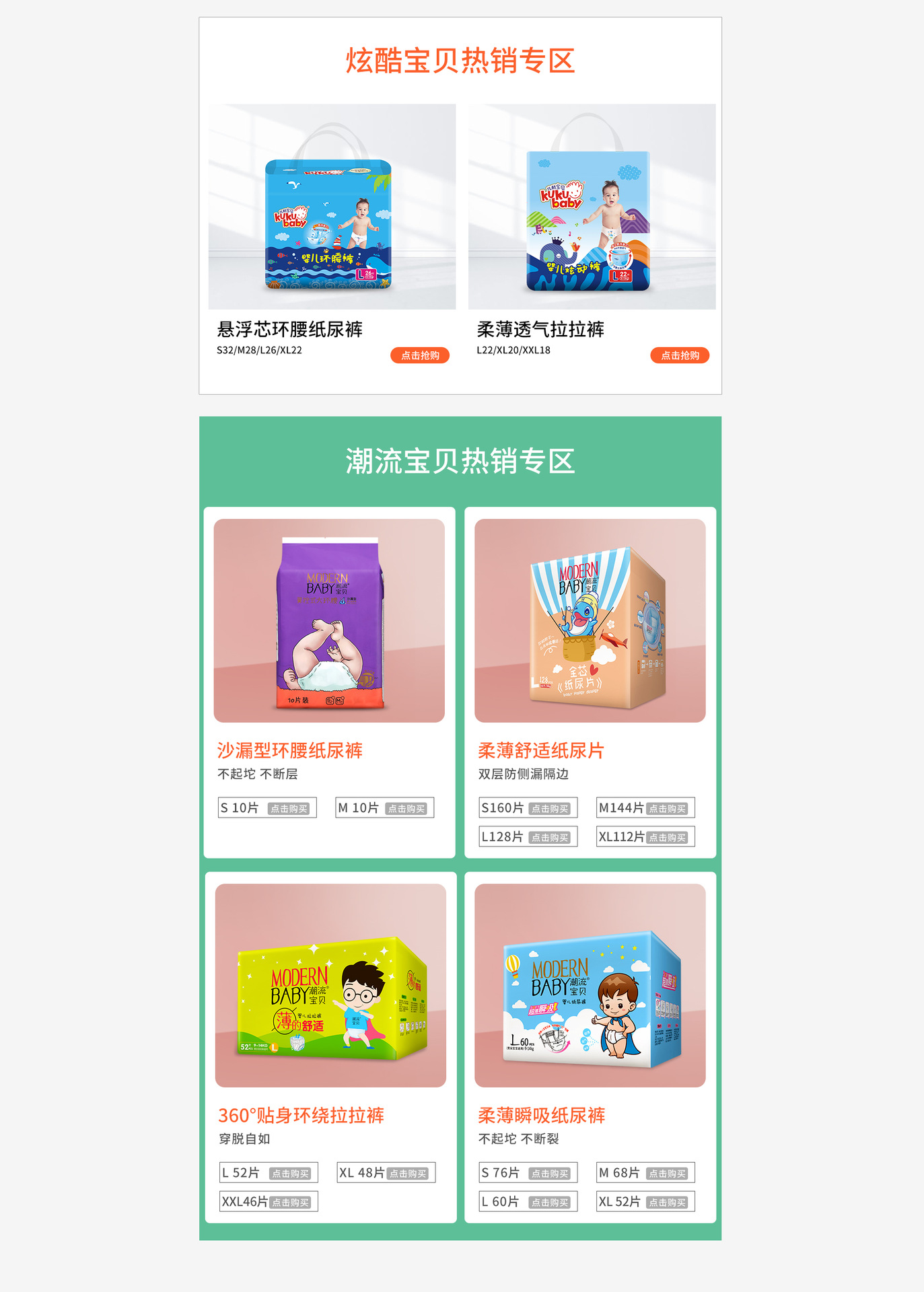Screen dimensions: 924x1292
Task: Buy S 76片 柔薄瞬吸纸尿裤
Action: [550, 1174]
